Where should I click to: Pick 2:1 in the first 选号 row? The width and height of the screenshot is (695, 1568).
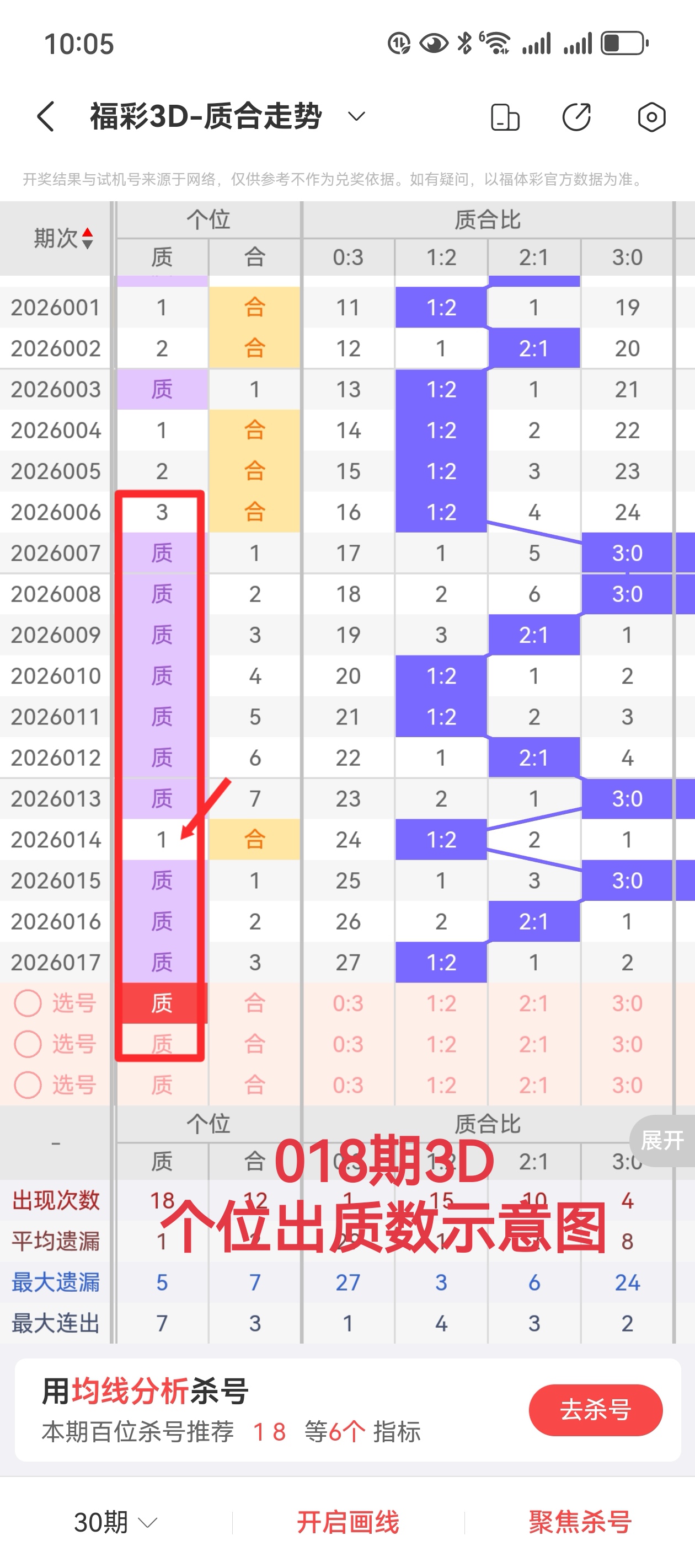[533, 1003]
